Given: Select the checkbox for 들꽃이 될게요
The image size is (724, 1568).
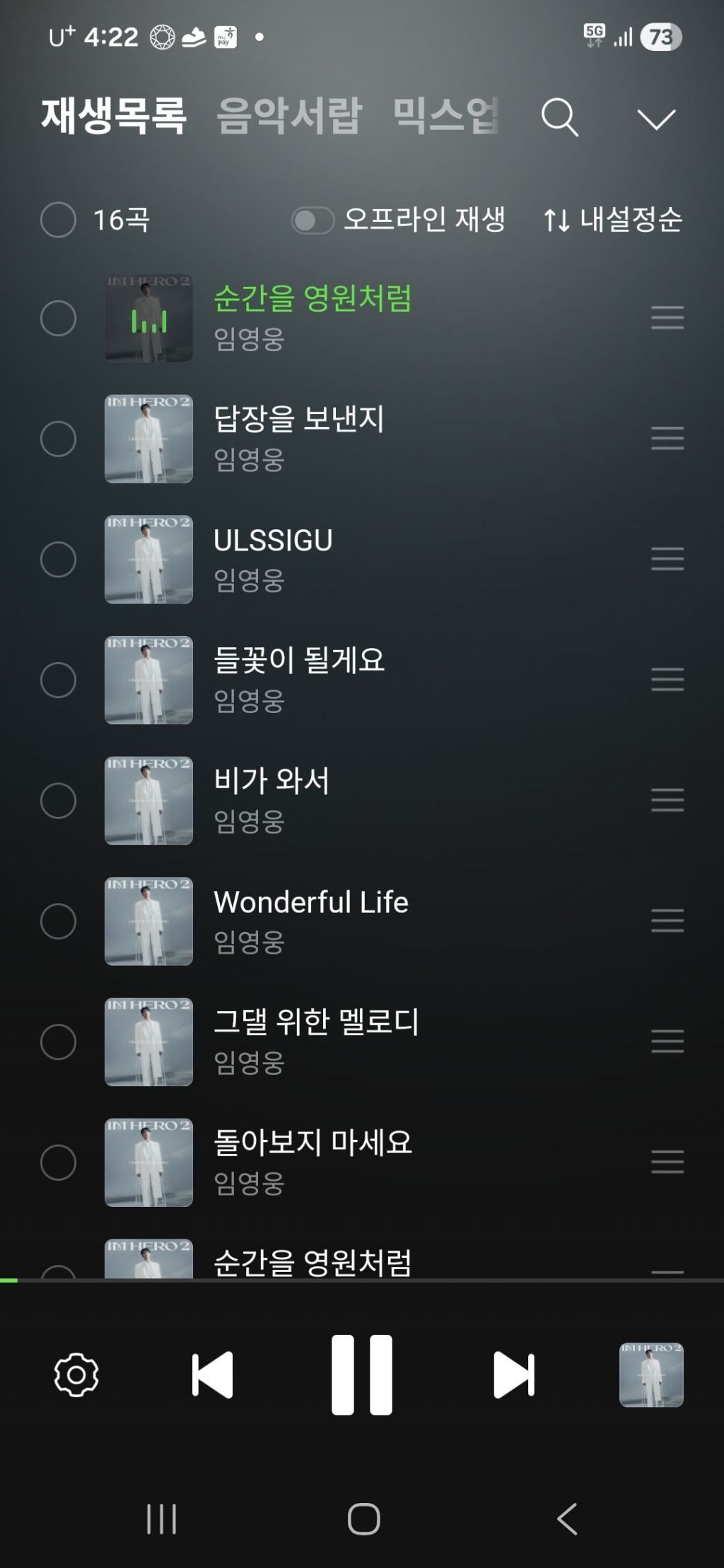Looking at the screenshot, I should (x=58, y=680).
